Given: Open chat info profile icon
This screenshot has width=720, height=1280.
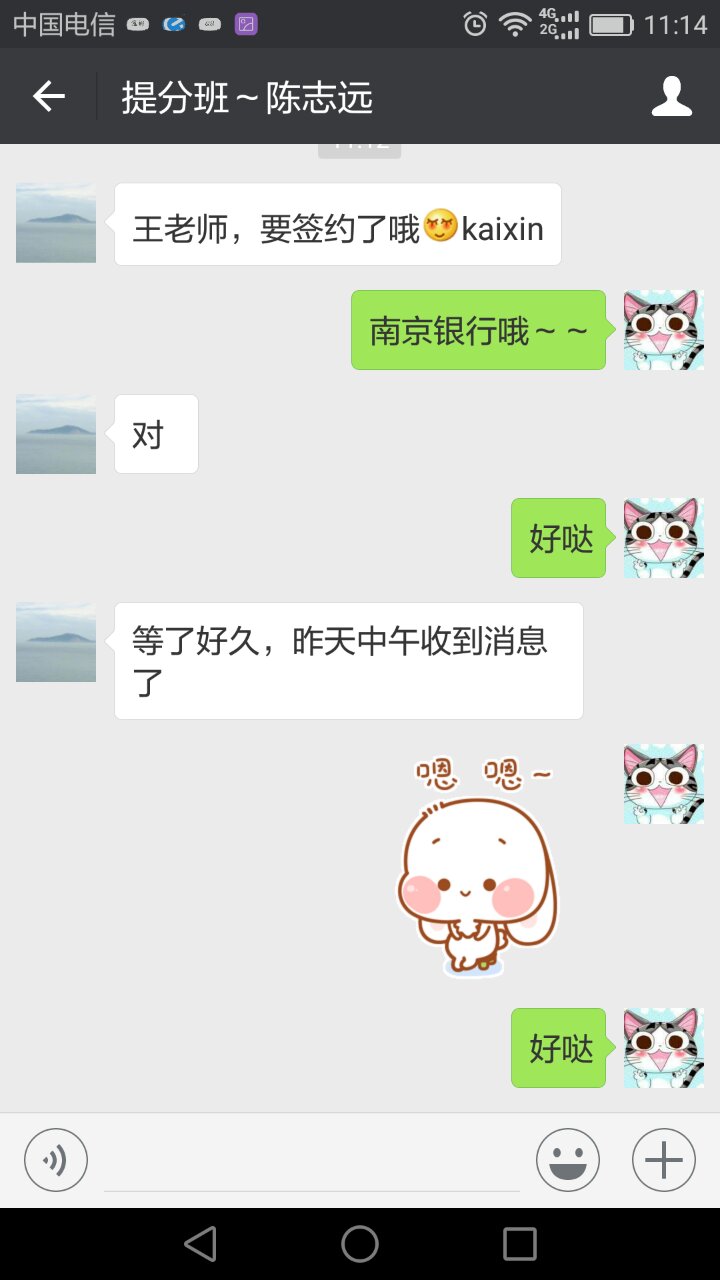Looking at the screenshot, I should (671, 97).
